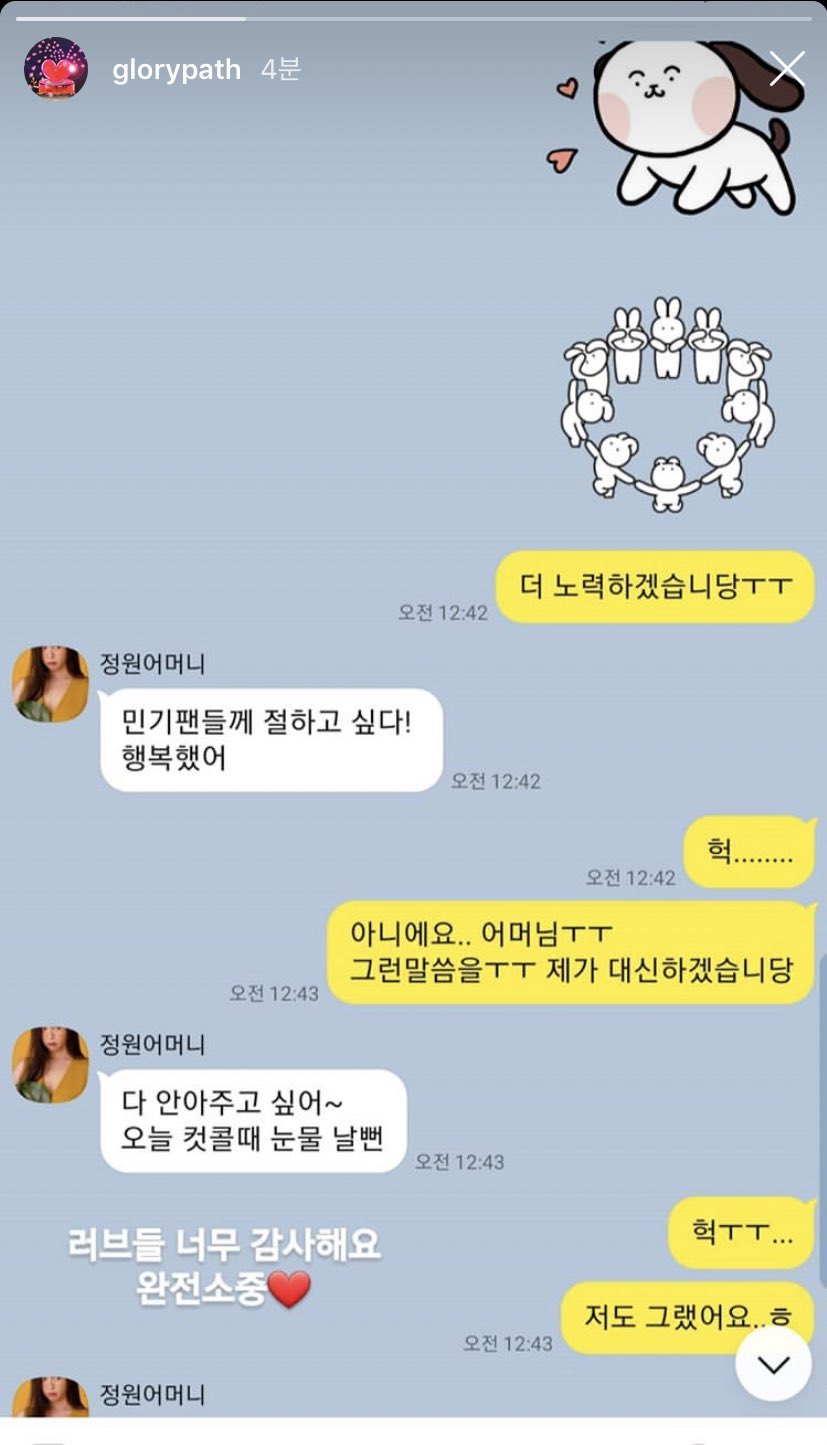Close the story with the X button
Screen dimensions: 827x1445
click(x=788, y=68)
